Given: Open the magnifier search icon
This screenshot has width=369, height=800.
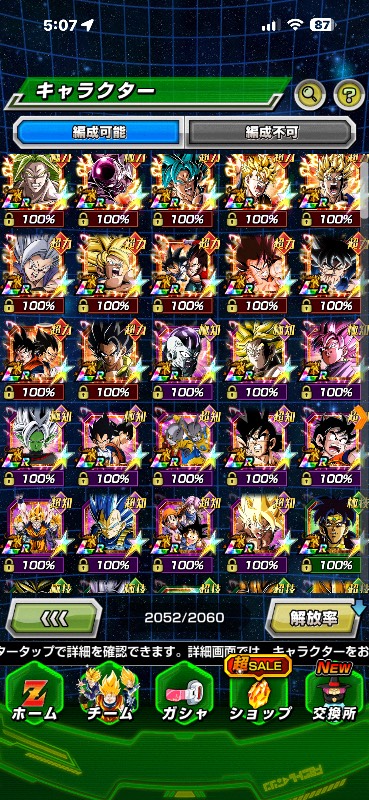Looking at the screenshot, I should pyautogui.click(x=310, y=93).
